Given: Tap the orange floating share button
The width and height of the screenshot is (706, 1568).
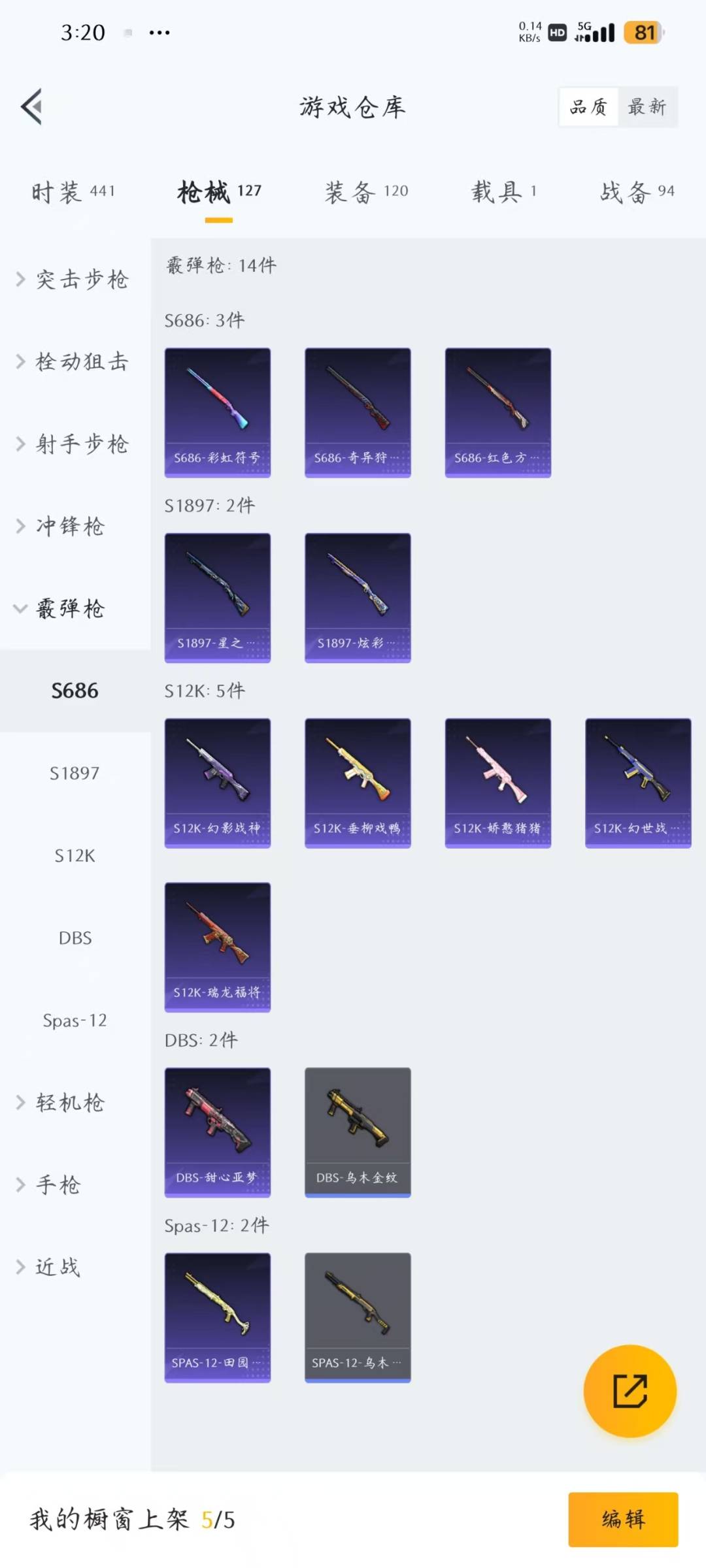Looking at the screenshot, I should pos(630,1391).
